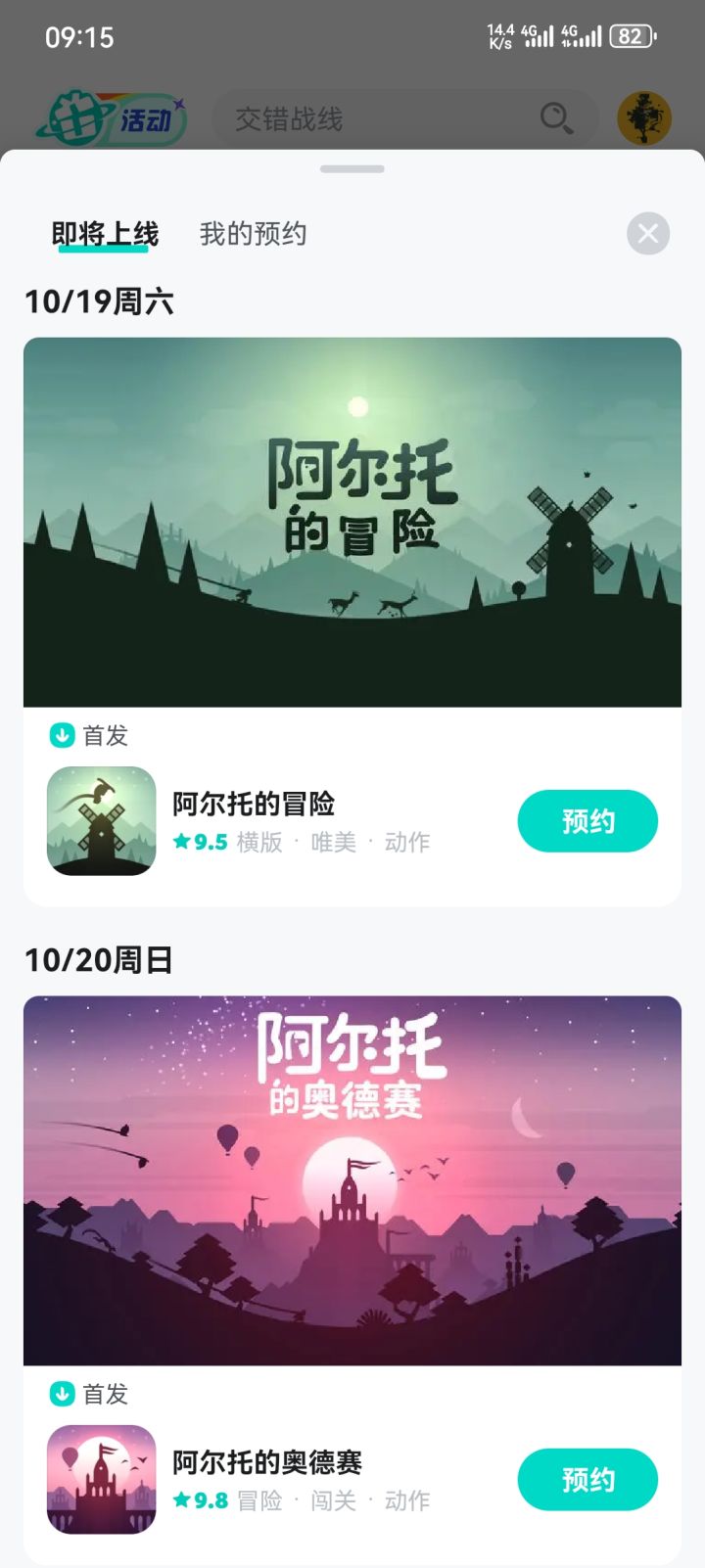Screen dimensions: 705x1568
Task: Open 阿尔托的奥德赛 via its app icon
Action: [x=101, y=1480]
